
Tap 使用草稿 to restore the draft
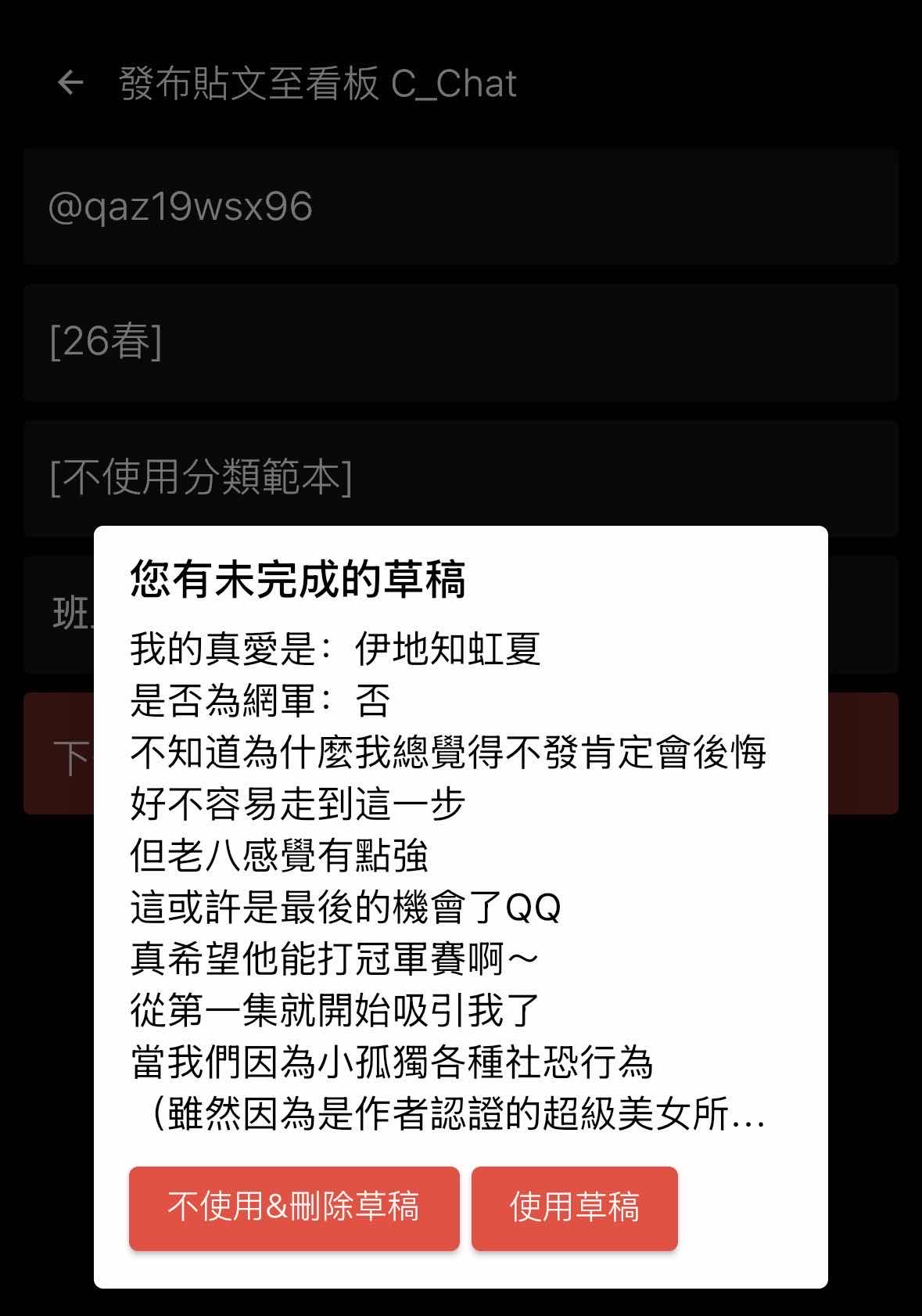pyautogui.click(x=574, y=1207)
